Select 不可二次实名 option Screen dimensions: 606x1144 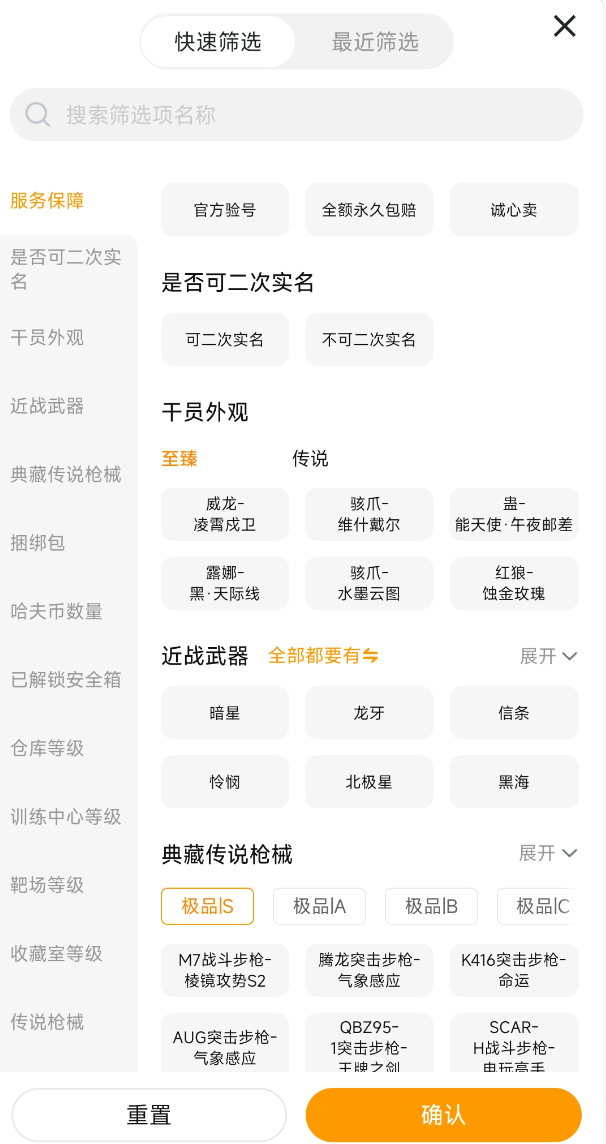tap(369, 340)
